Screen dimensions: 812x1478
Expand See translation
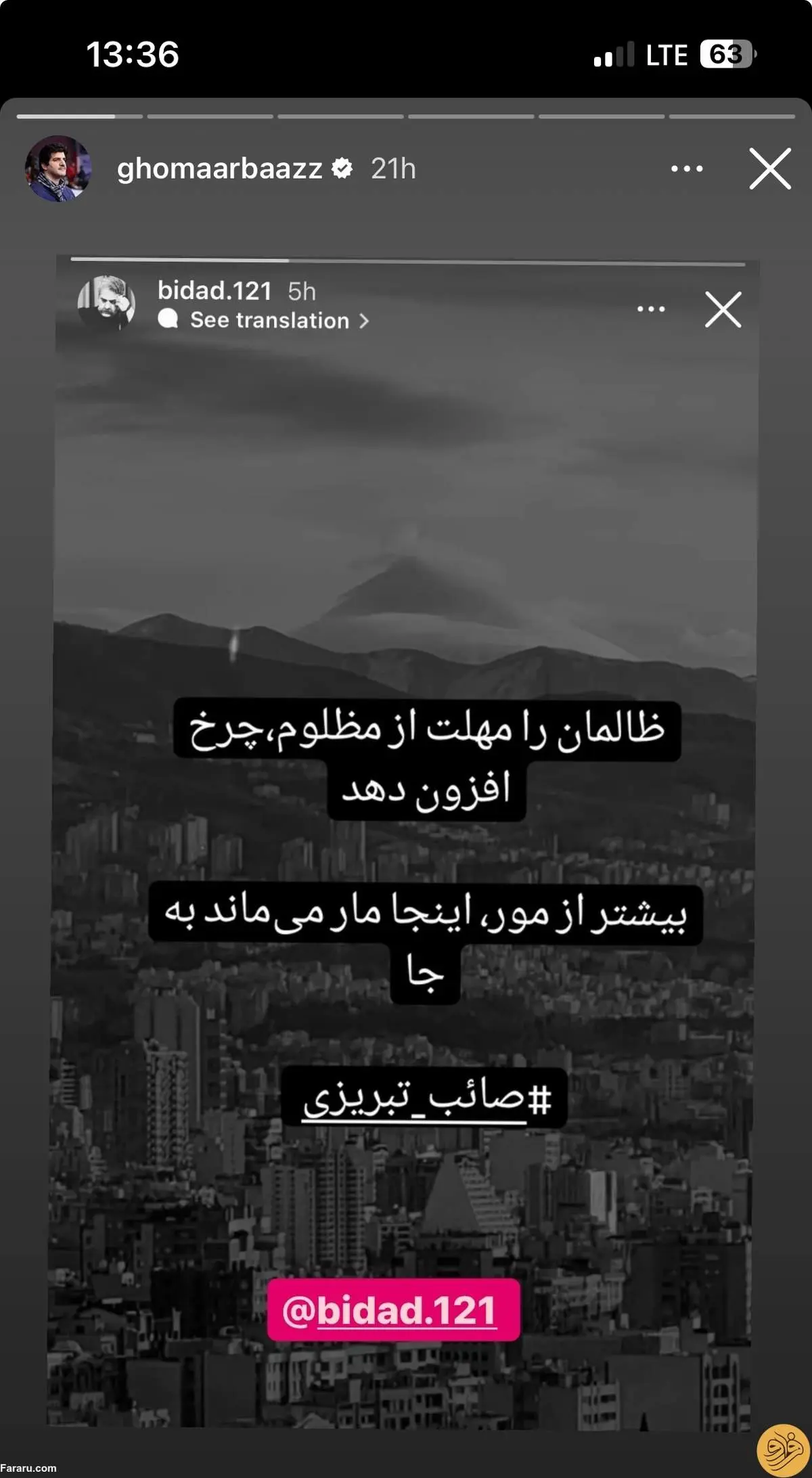coord(269,320)
